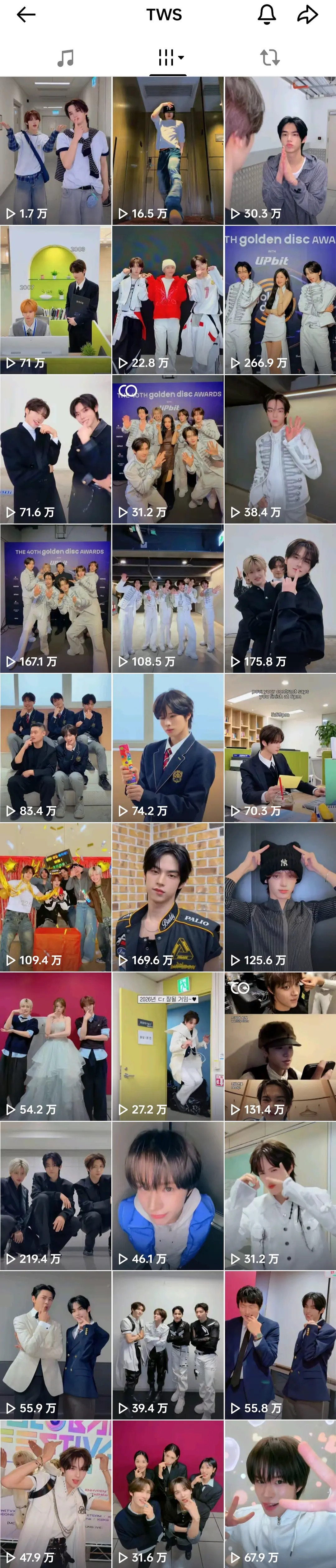Play the video with 67.9 万 plays
The image size is (336, 1568).
280,1494
